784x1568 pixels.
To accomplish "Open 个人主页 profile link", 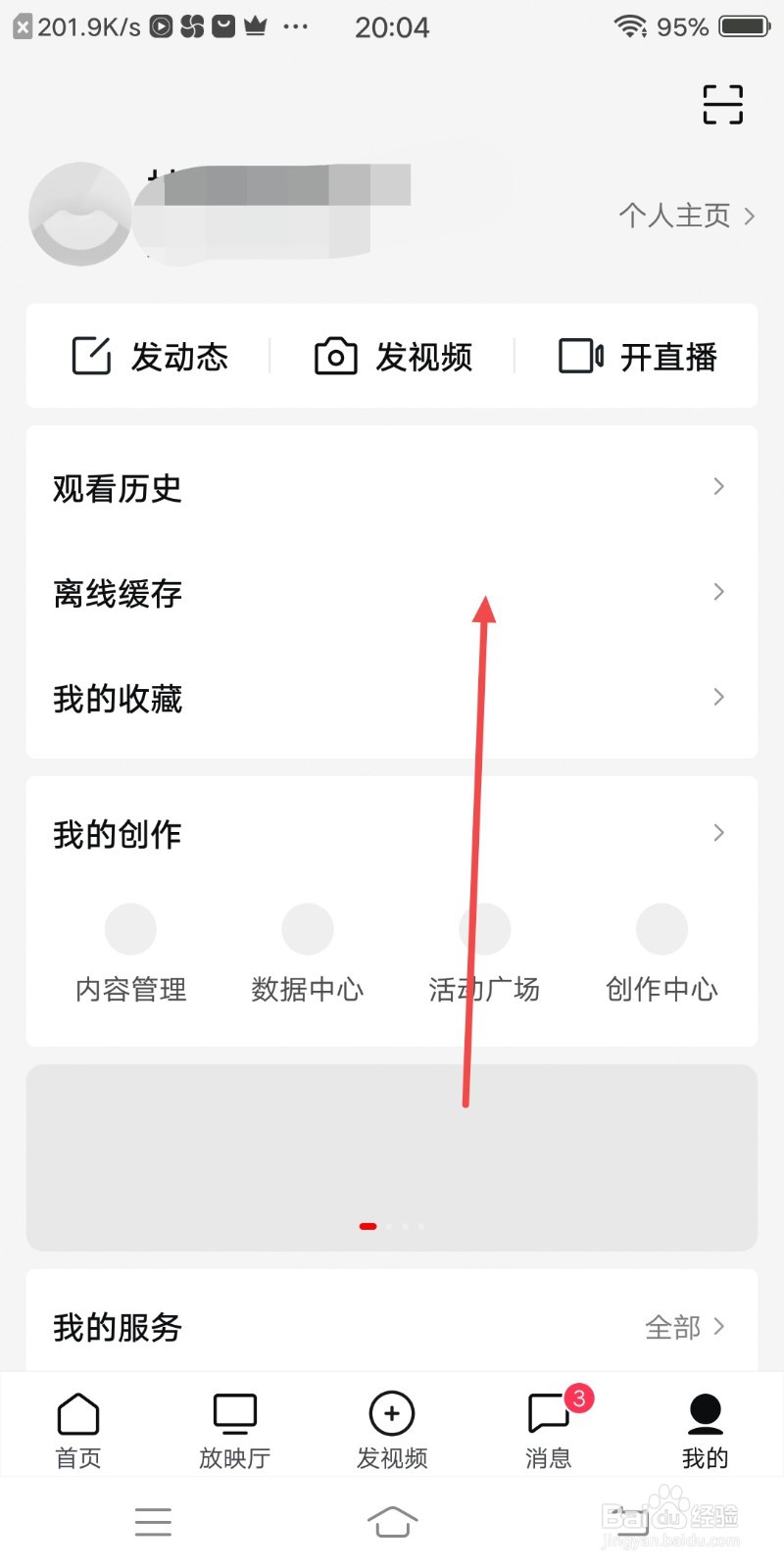I will [x=682, y=215].
